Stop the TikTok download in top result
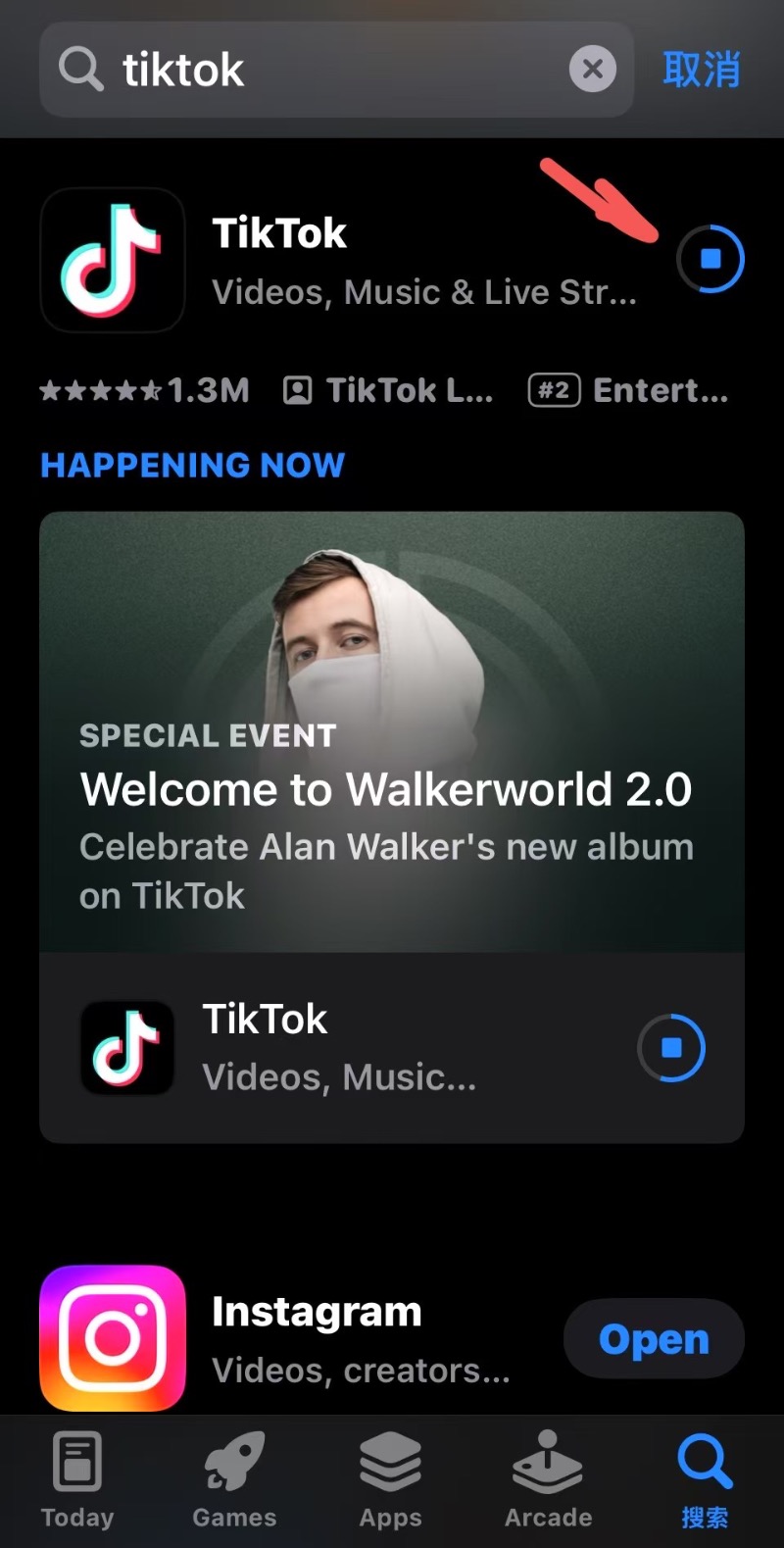 click(x=711, y=259)
